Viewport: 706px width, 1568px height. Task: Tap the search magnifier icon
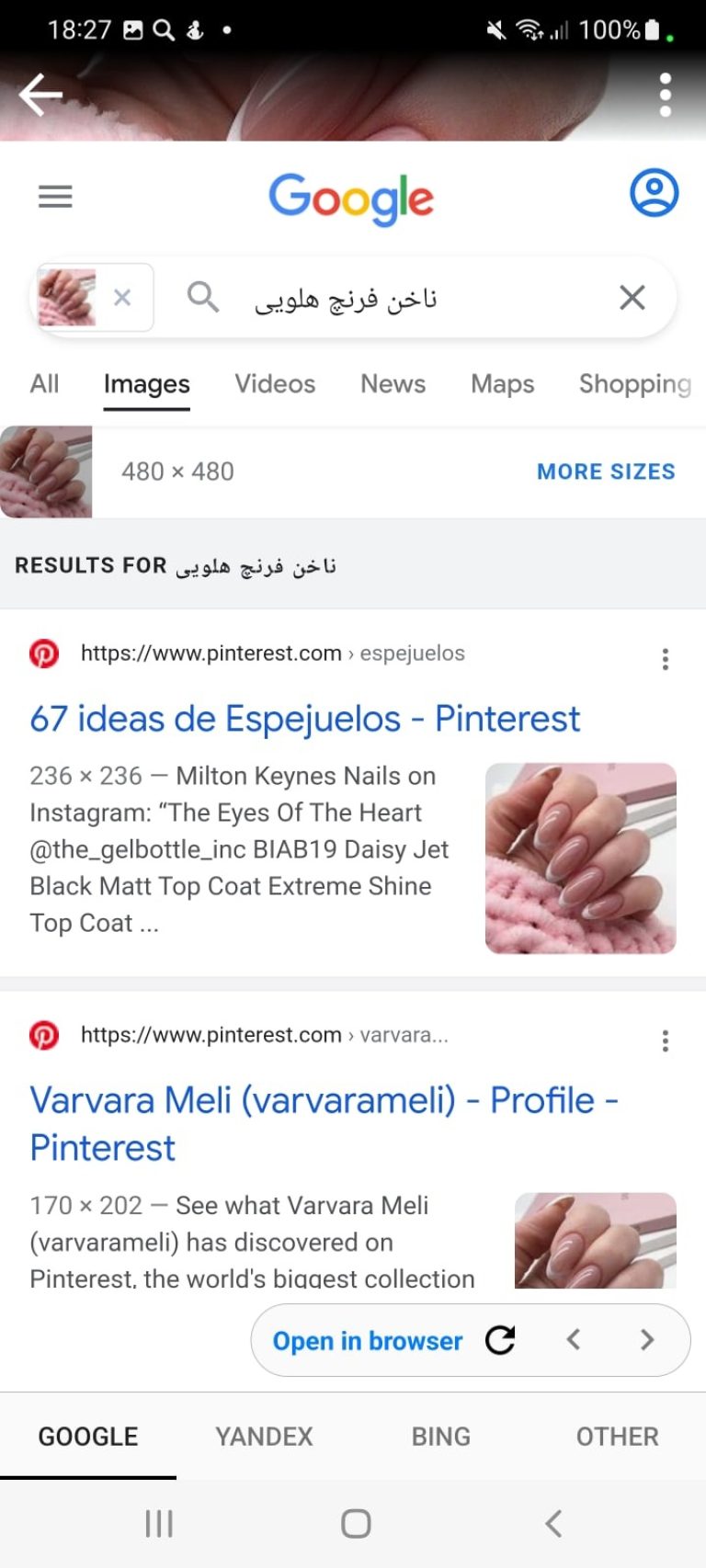204,297
